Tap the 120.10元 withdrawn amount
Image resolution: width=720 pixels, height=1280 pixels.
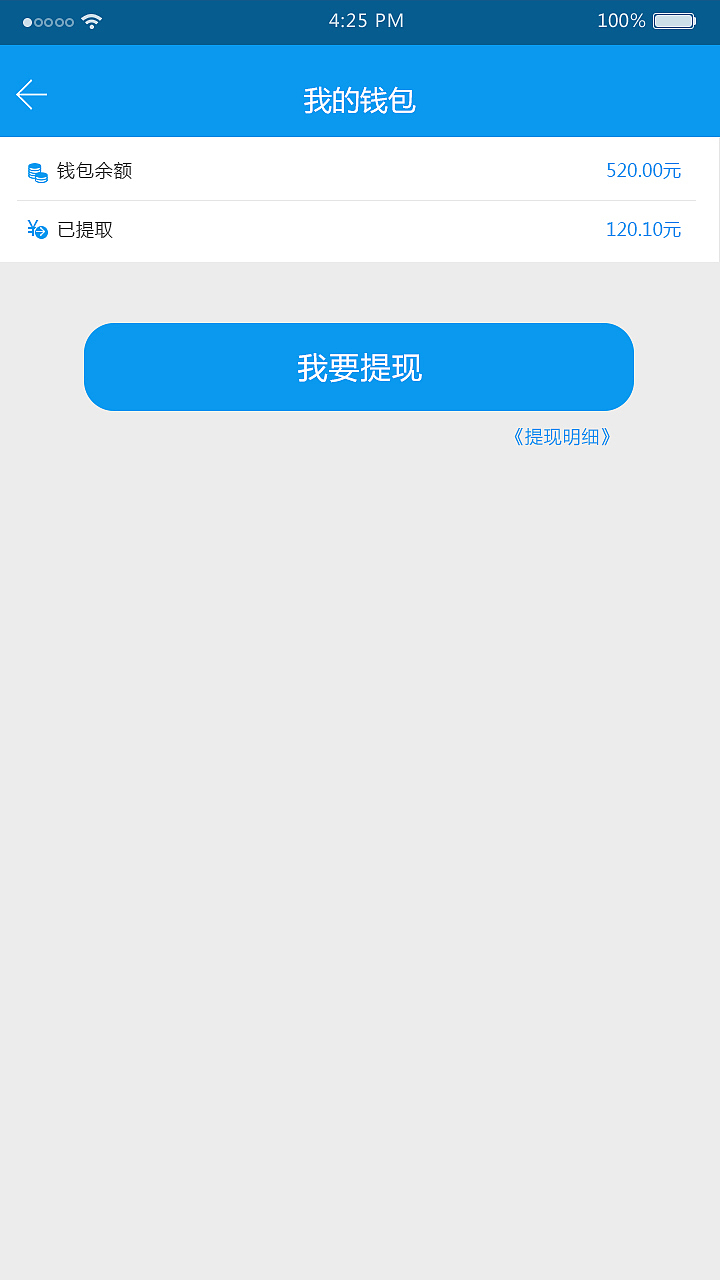tap(644, 229)
